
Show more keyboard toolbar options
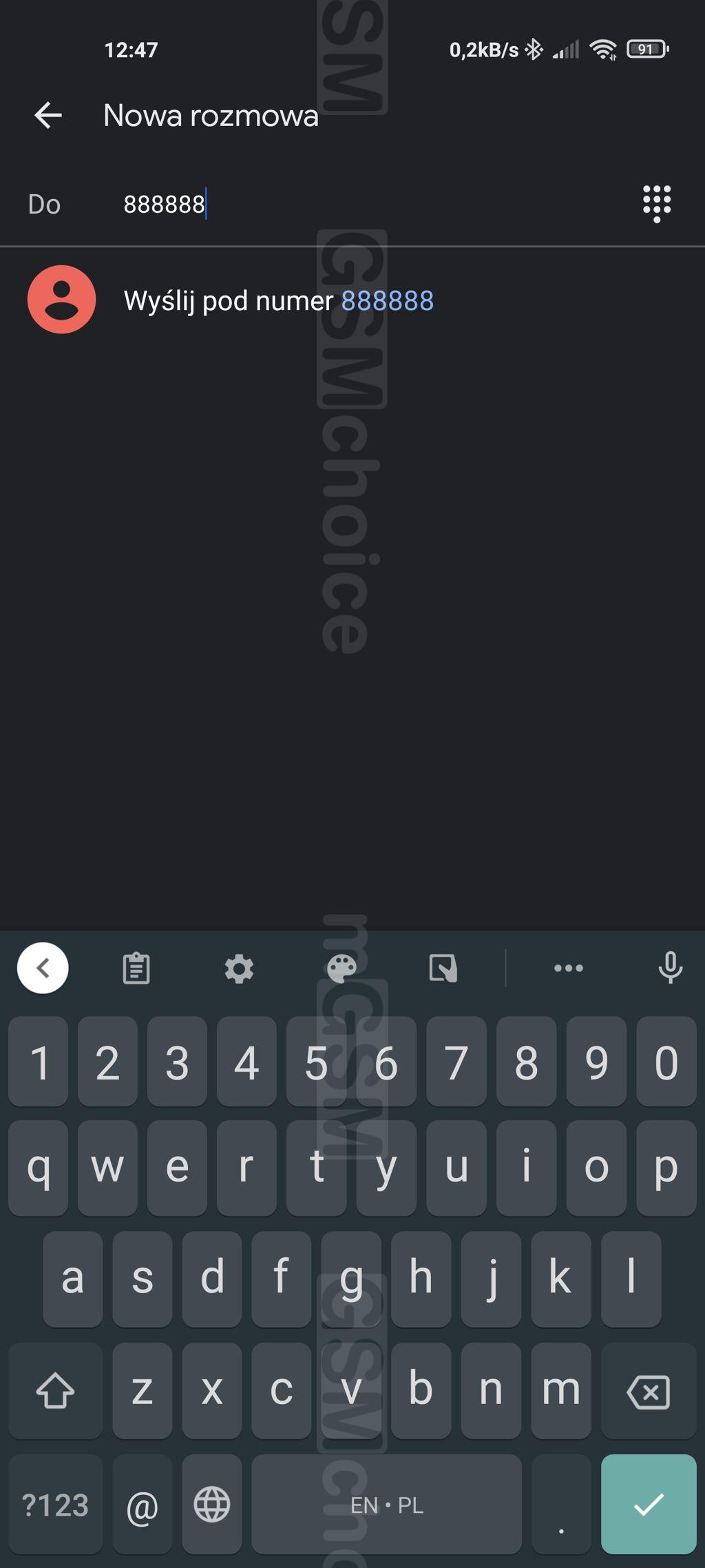click(x=569, y=968)
